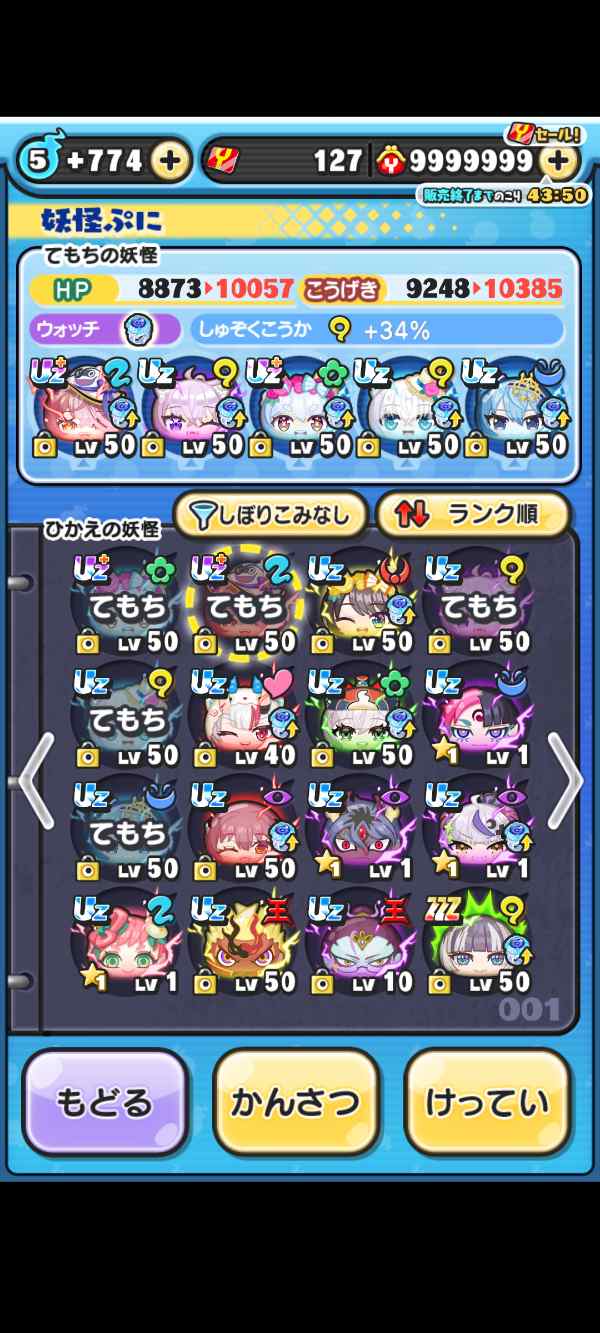This screenshot has width=600, height=1333.
Task: Open かんさつ observation view
Action: (296, 1102)
